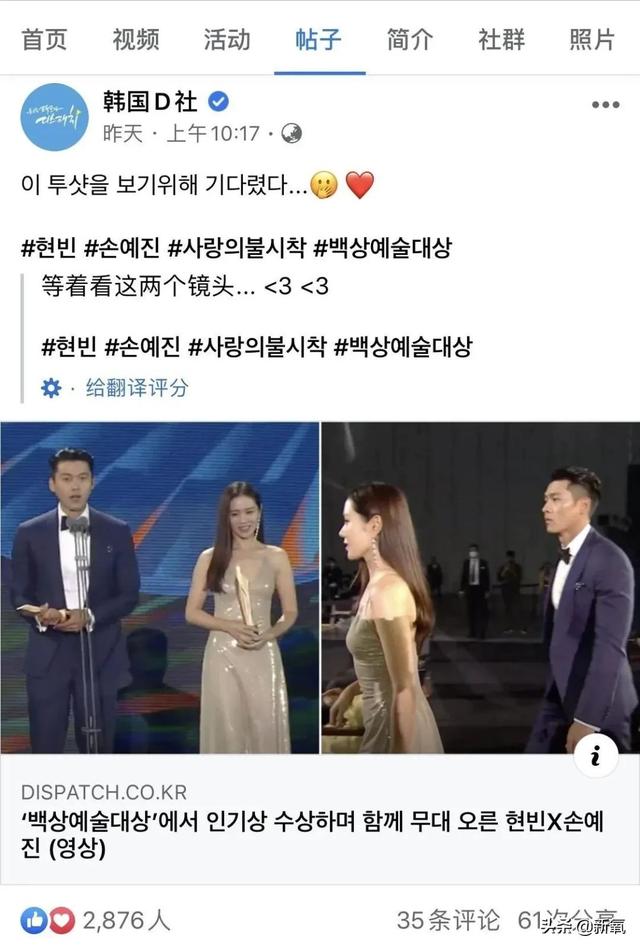Open the post's three-dot overflow menu

[605, 105]
